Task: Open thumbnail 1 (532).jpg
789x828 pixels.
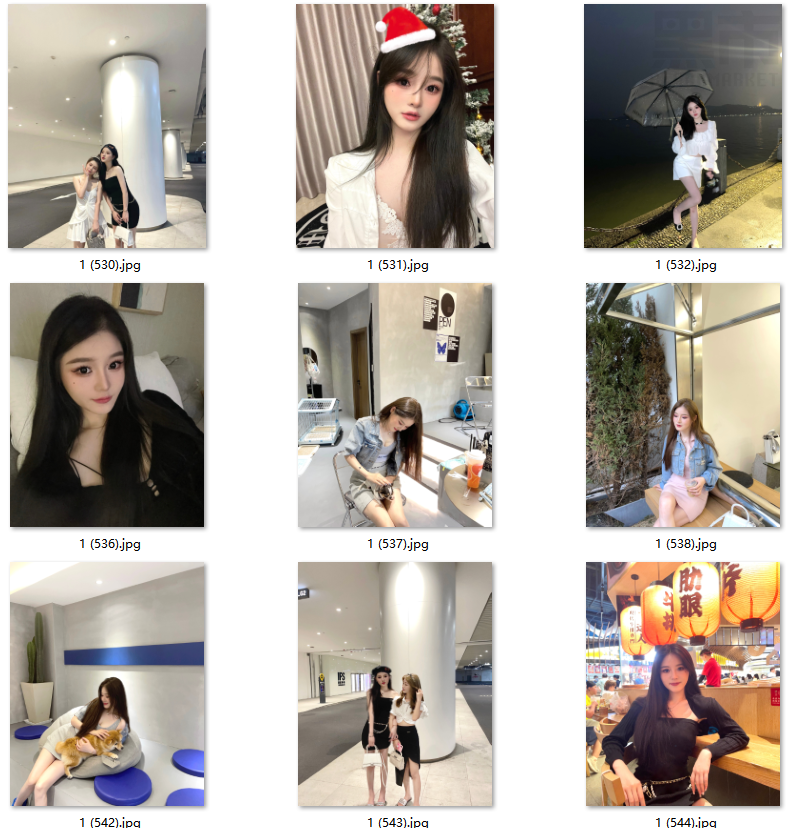Action: pyautogui.click(x=683, y=126)
